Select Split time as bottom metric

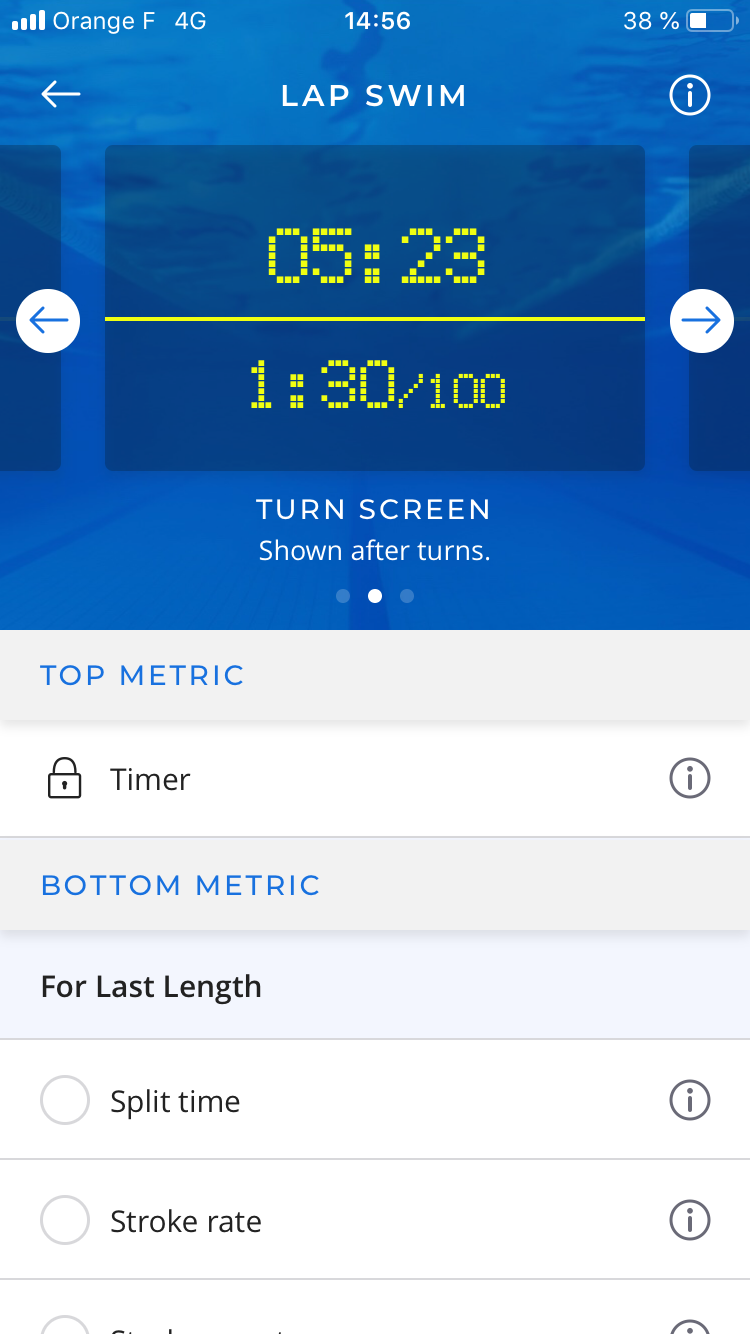[65, 1101]
